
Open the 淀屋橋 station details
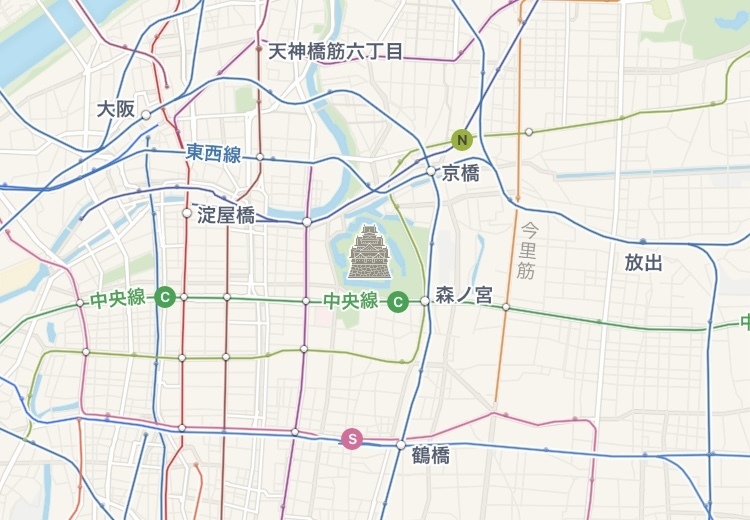[186, 213]
